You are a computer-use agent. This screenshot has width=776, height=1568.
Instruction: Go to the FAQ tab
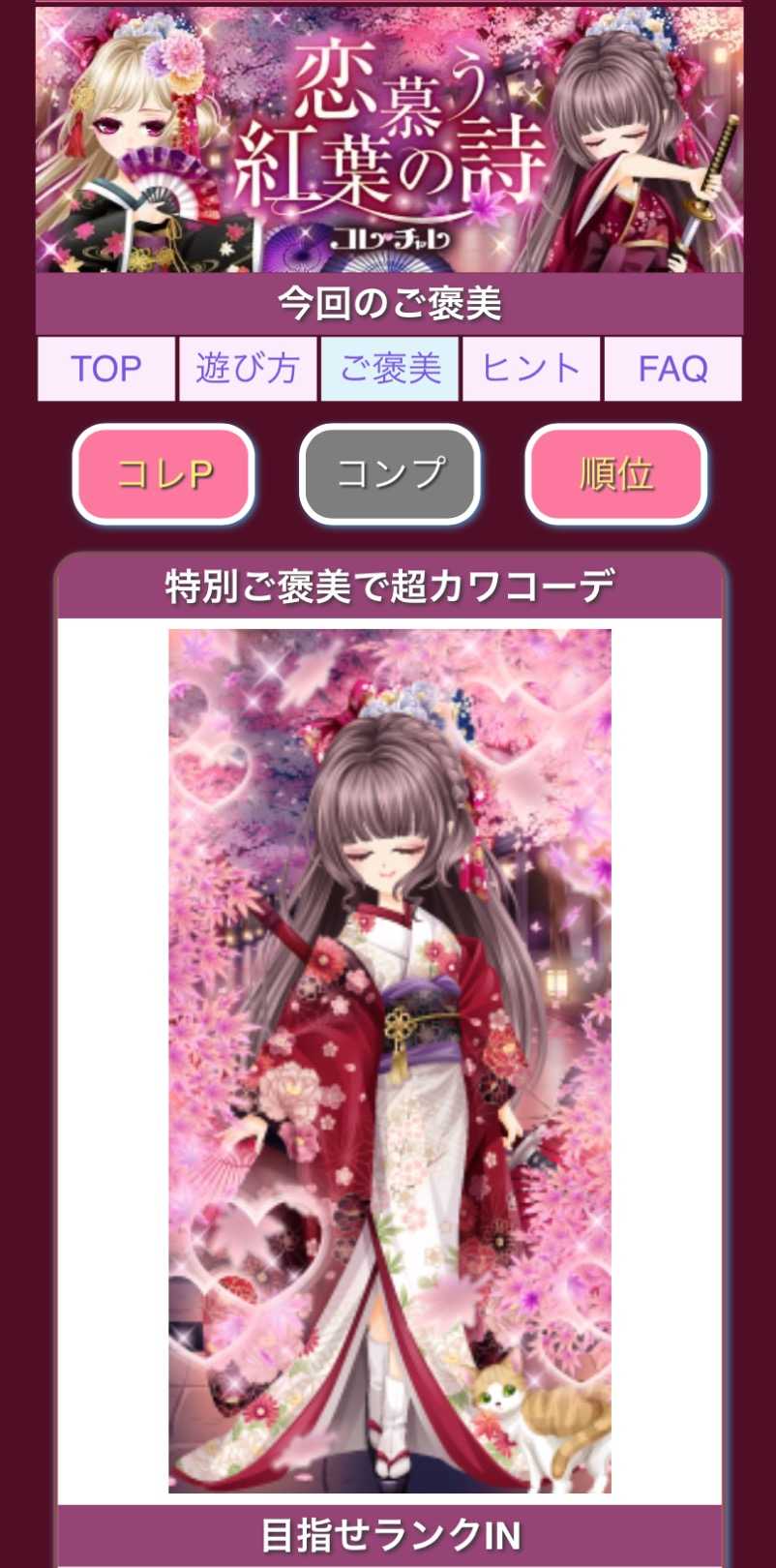point(672,369)
